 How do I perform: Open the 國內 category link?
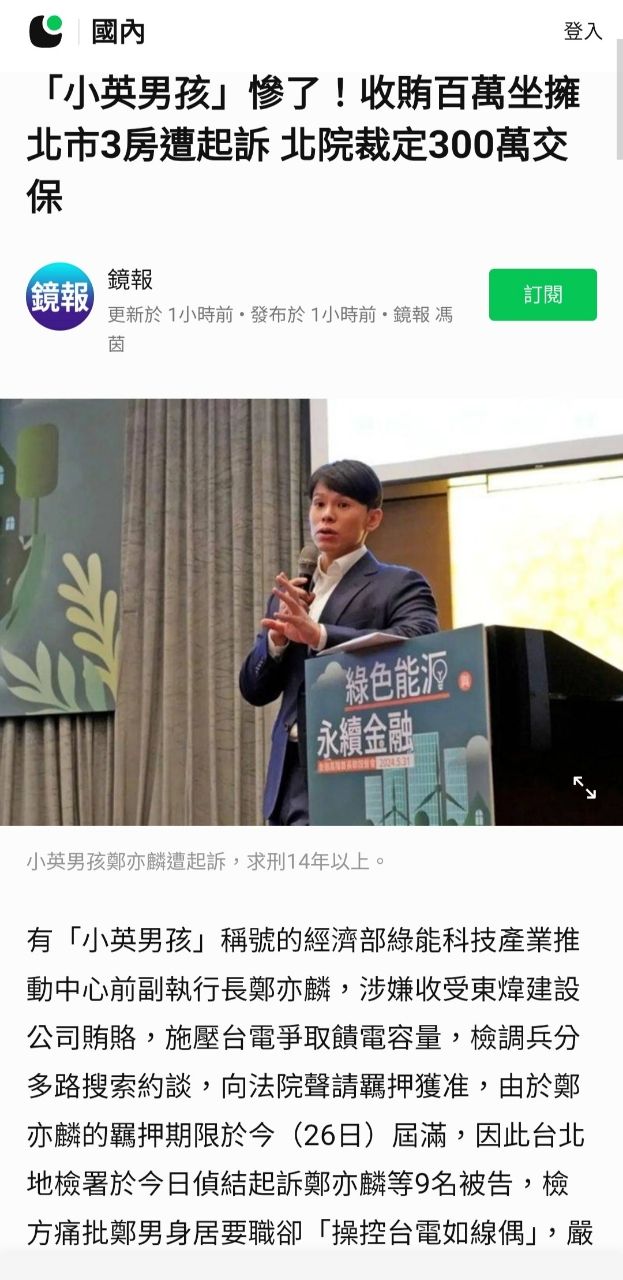pos(118,32)
